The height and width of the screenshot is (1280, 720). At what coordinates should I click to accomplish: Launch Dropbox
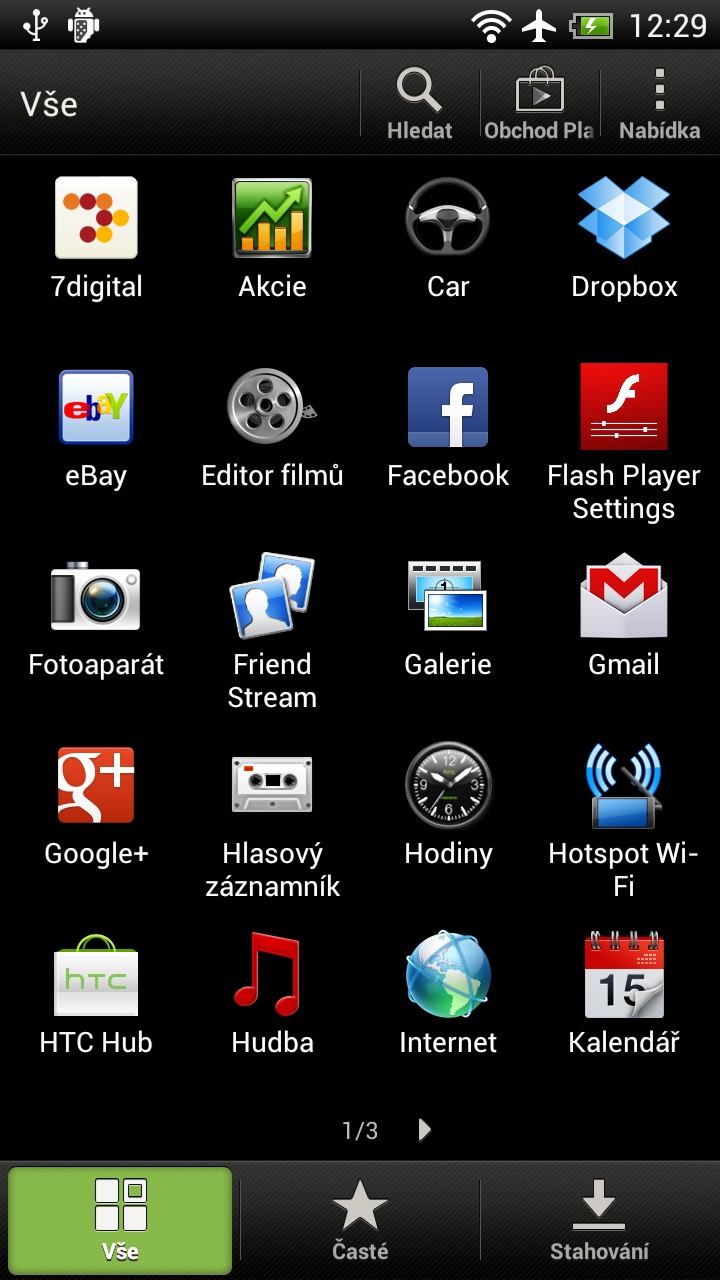point(624,238)
